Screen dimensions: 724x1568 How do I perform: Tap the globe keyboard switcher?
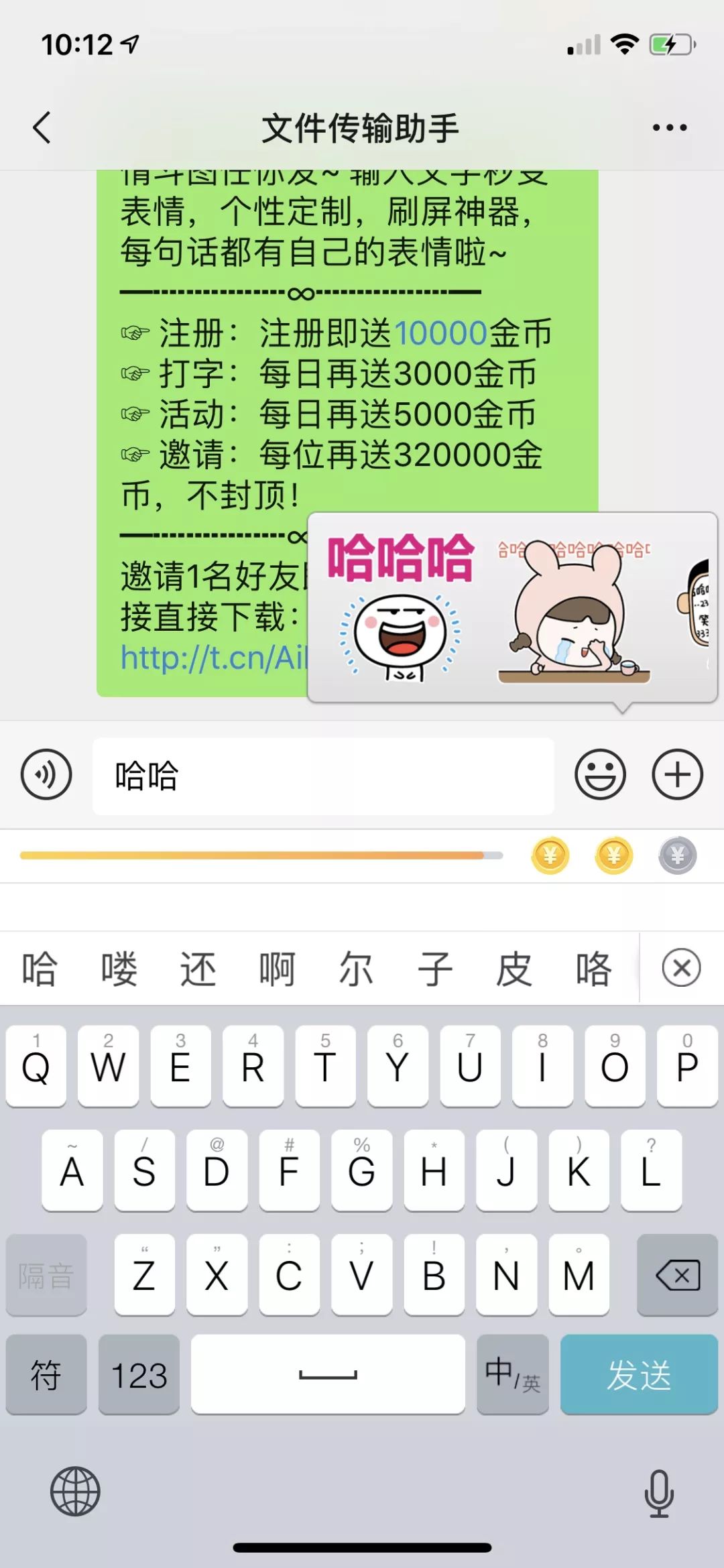[75, 1492]
